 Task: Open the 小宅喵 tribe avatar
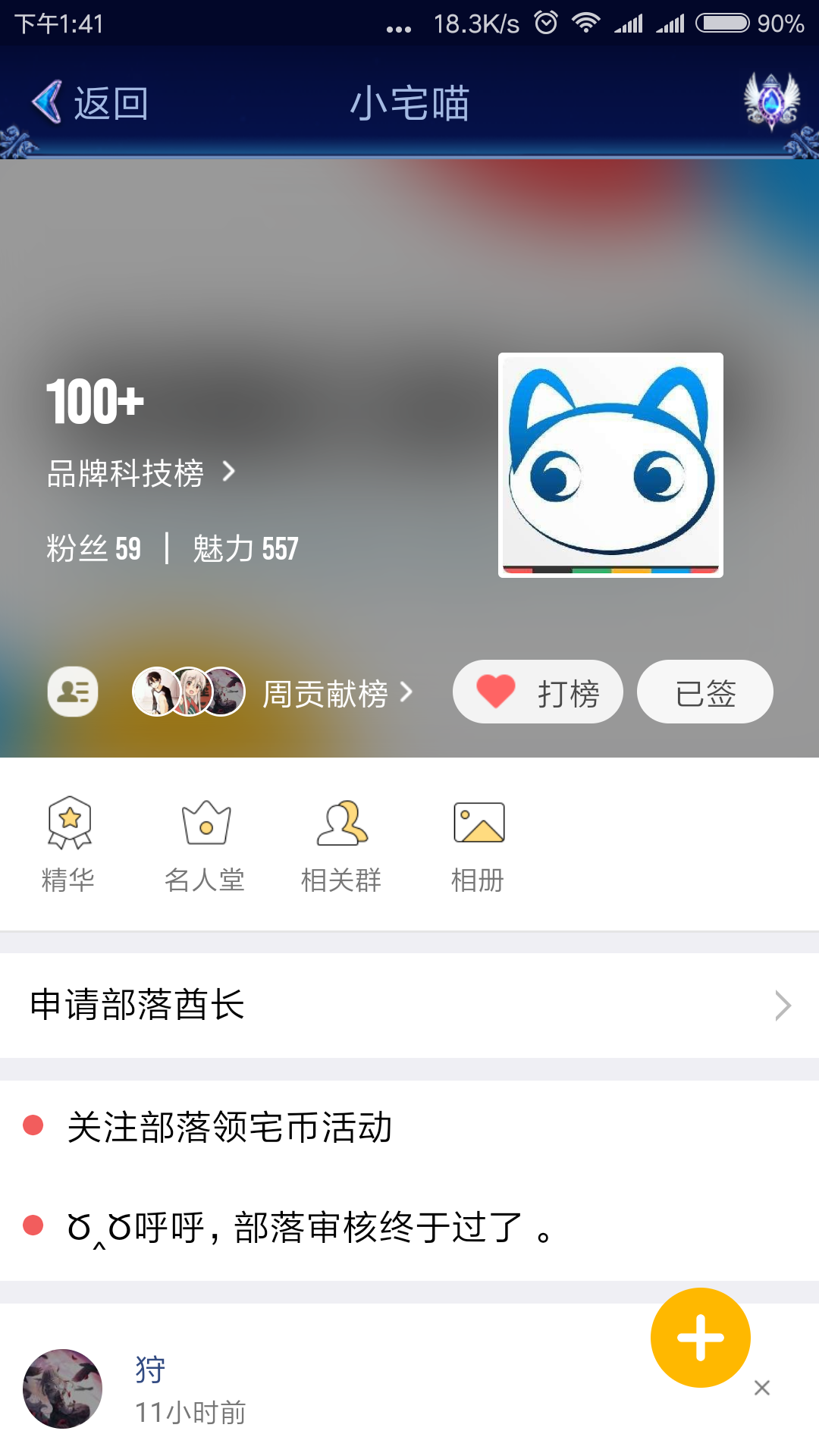coord(610,465)
